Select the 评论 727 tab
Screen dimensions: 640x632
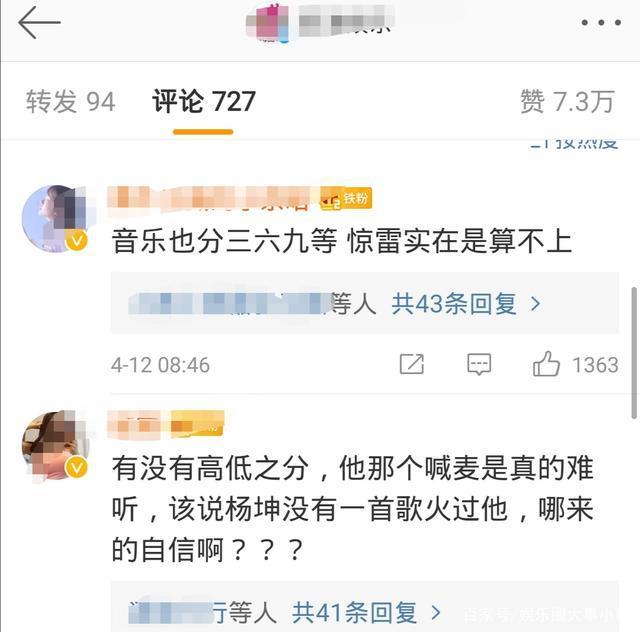click(x=204, y=101)
